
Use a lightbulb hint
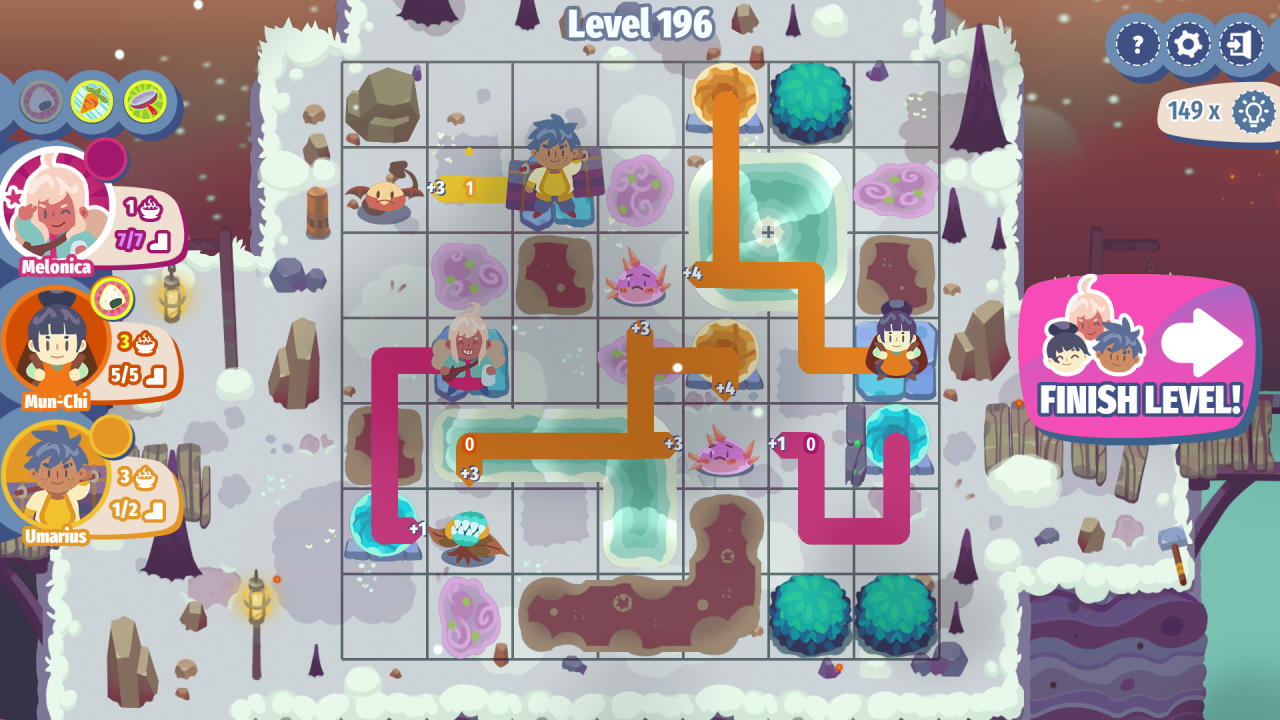[x=1252, y=111]
